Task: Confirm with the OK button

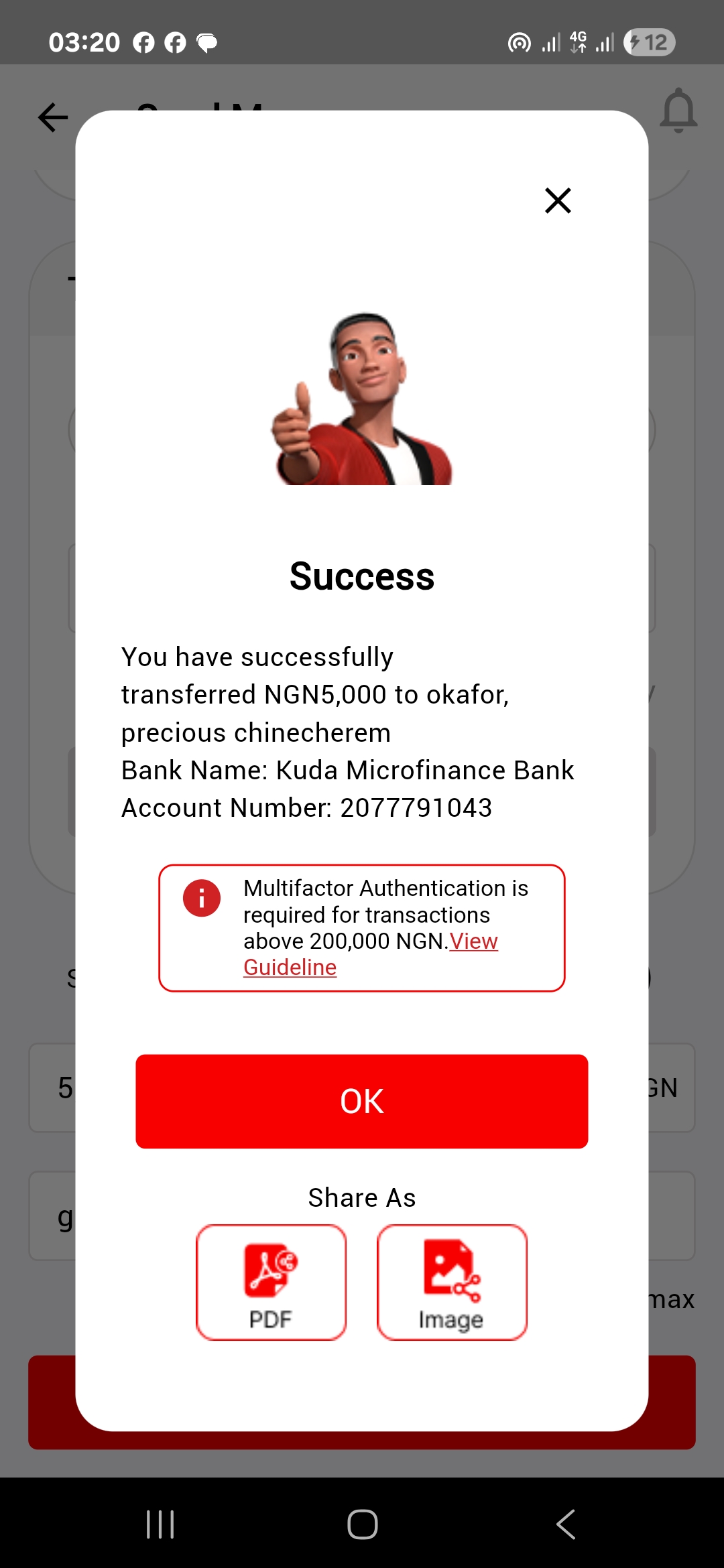Action: coord(362,1101)
